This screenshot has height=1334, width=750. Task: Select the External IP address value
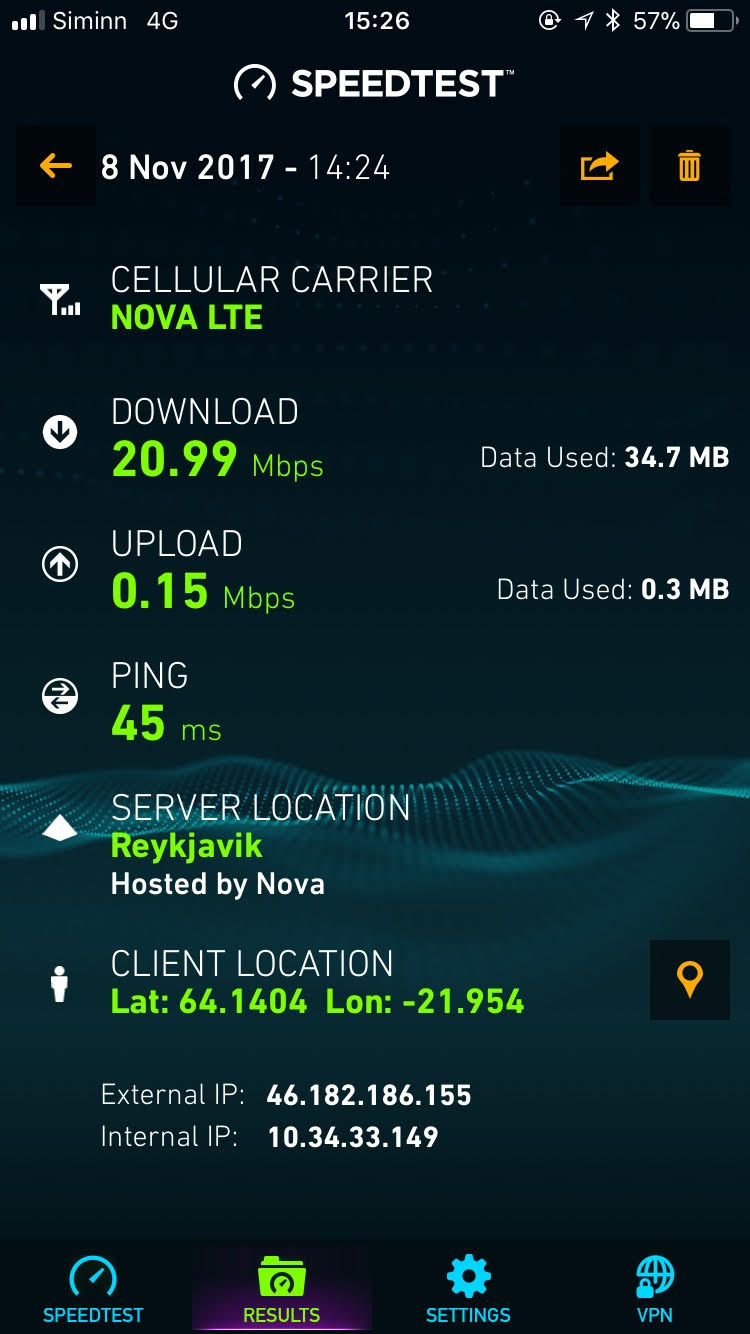[370, 1094]
